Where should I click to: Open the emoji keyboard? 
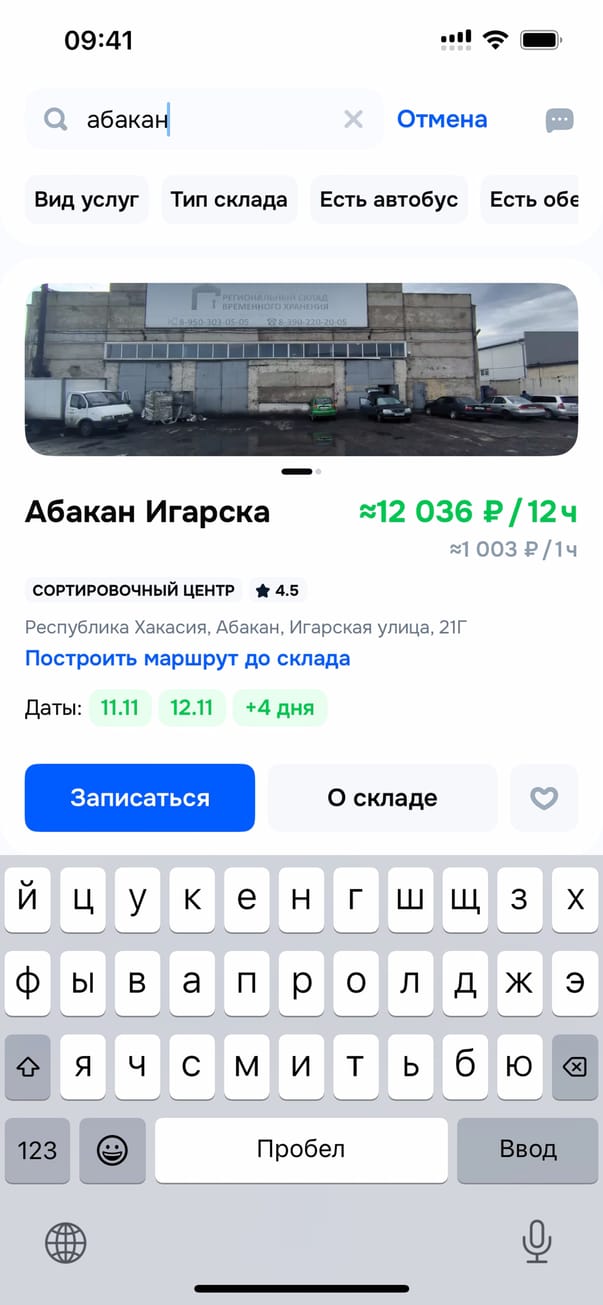(112, 1150)
